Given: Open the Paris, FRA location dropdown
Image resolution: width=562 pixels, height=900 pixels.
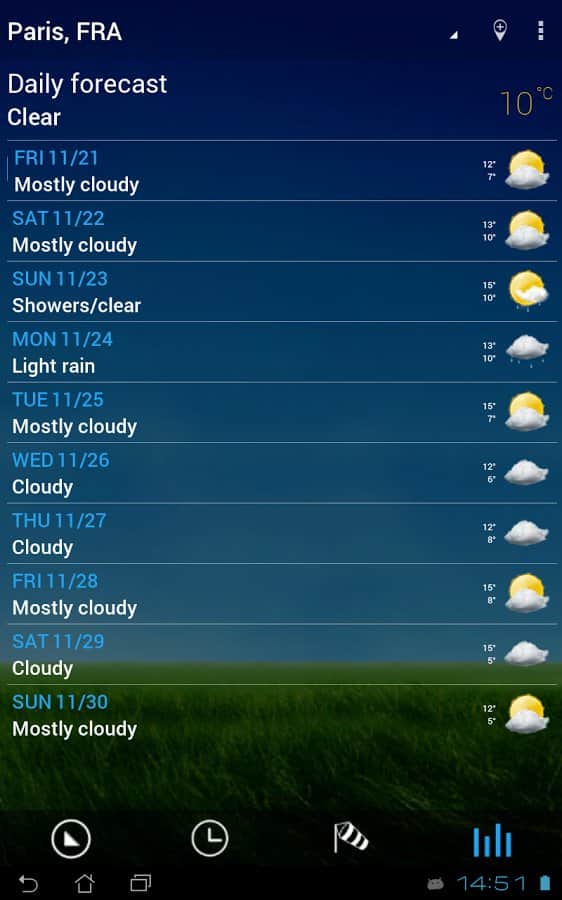Looking at the screenshot, I should click(x=232, y=32).
